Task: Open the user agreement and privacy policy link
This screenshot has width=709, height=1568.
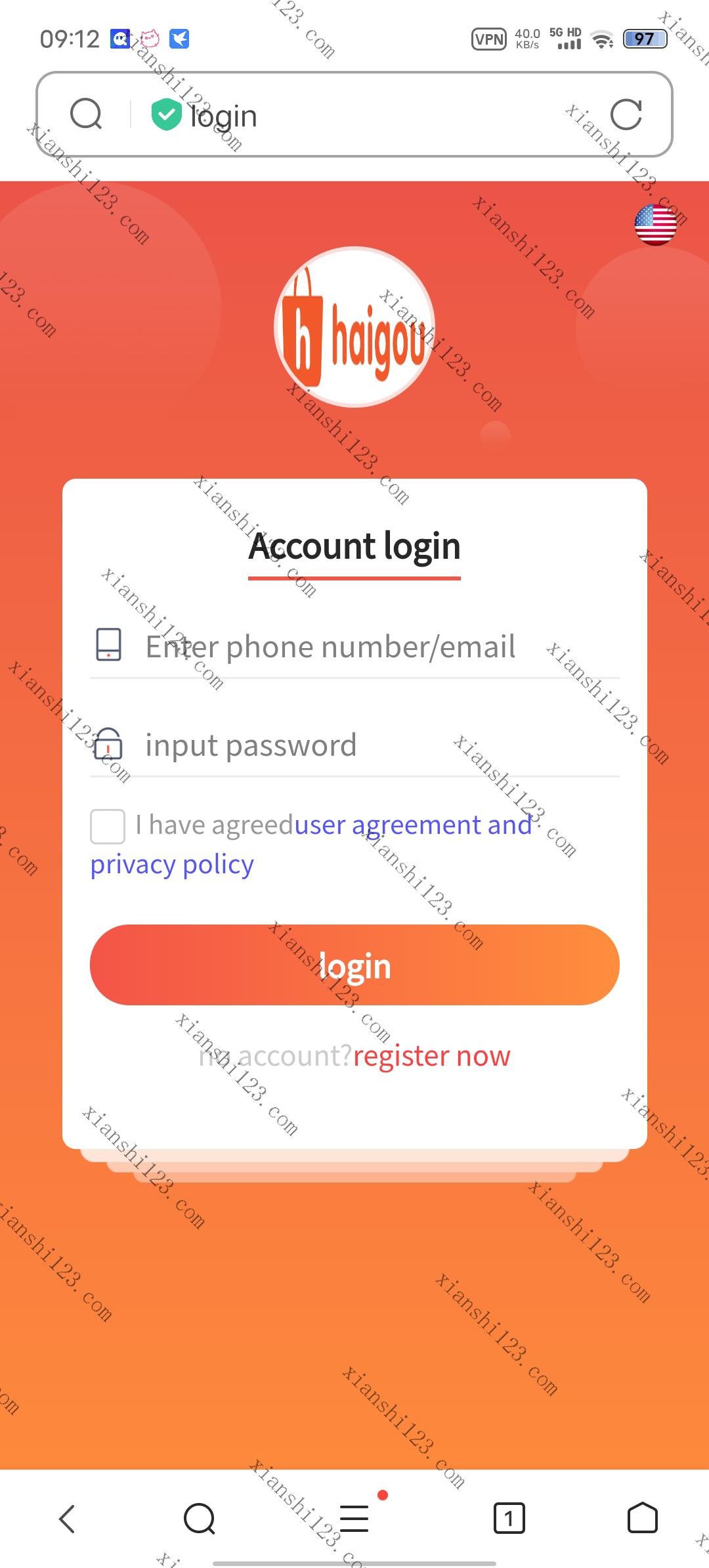Action: 412,825
